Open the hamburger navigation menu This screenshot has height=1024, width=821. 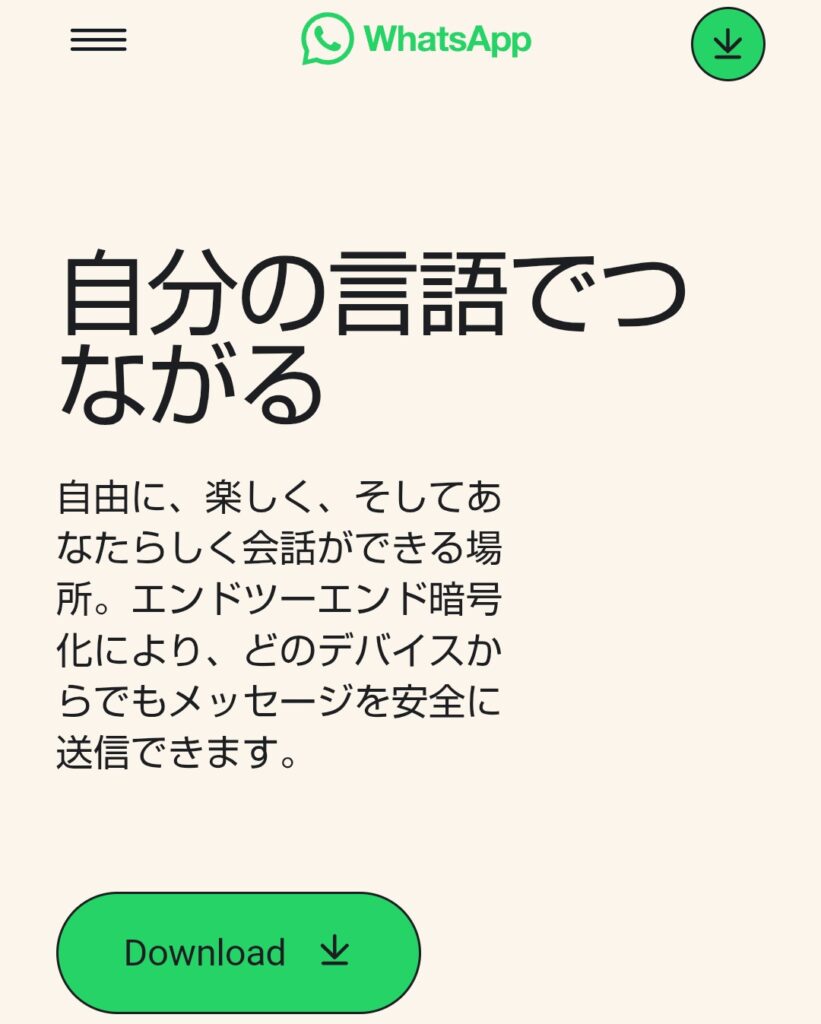(98, 40)
